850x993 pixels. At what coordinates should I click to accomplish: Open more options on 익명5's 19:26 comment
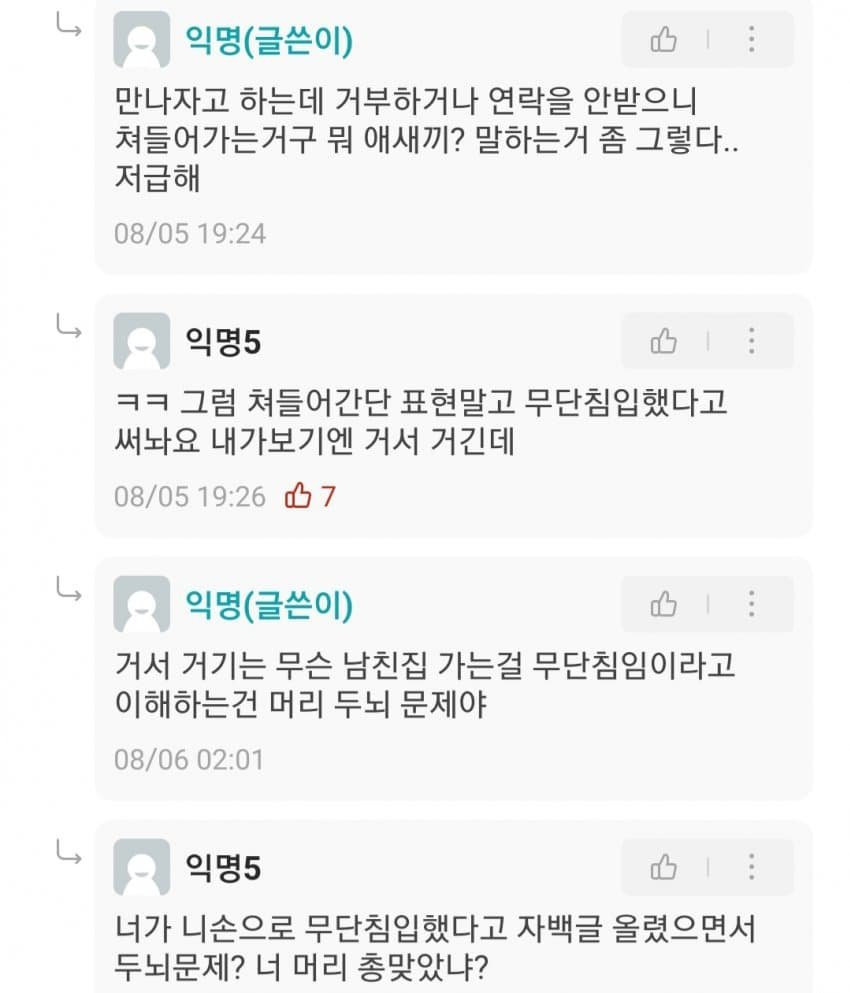tap(751, 341)
